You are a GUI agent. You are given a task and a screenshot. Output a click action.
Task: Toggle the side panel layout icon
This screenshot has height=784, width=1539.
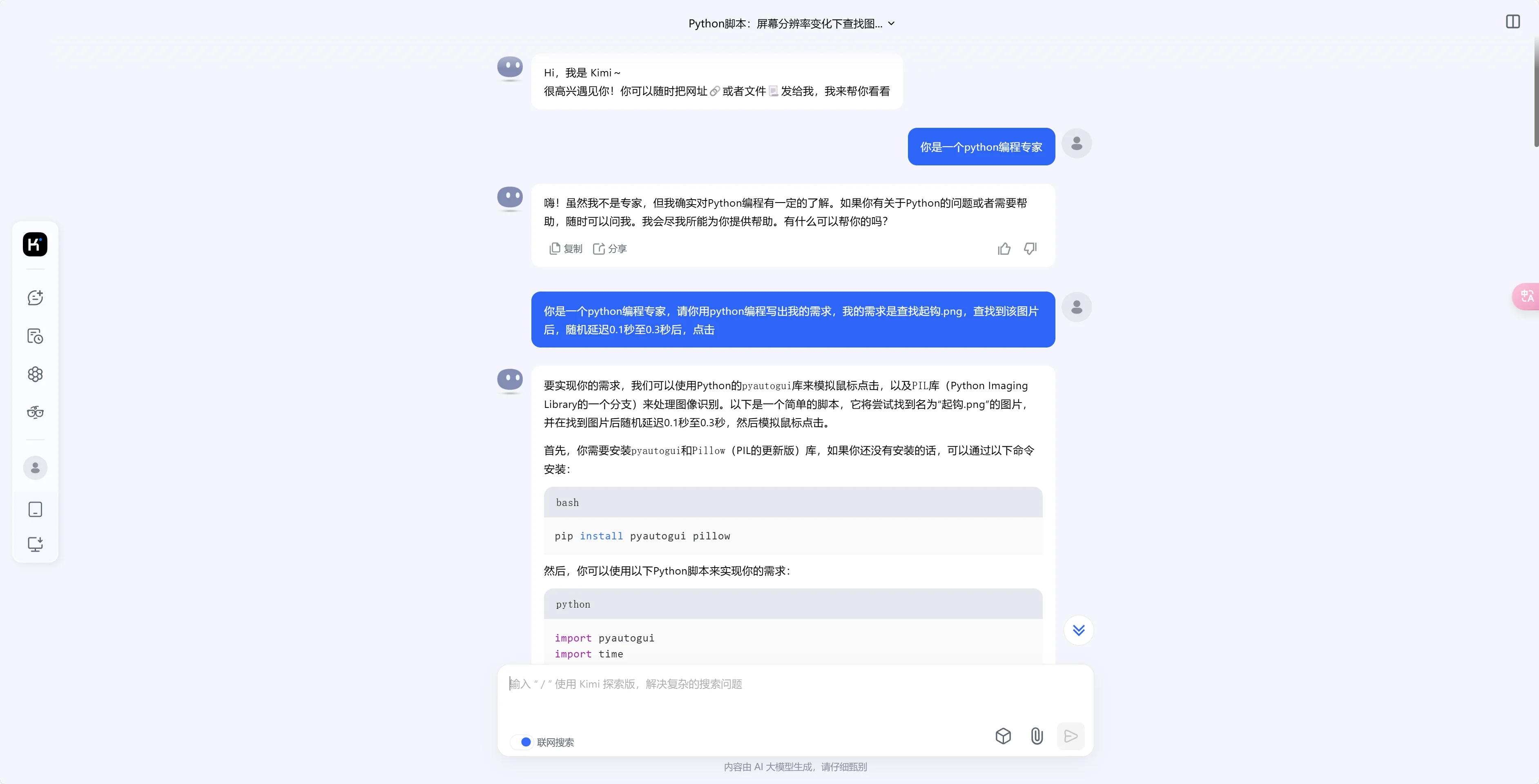(1513, 22)
